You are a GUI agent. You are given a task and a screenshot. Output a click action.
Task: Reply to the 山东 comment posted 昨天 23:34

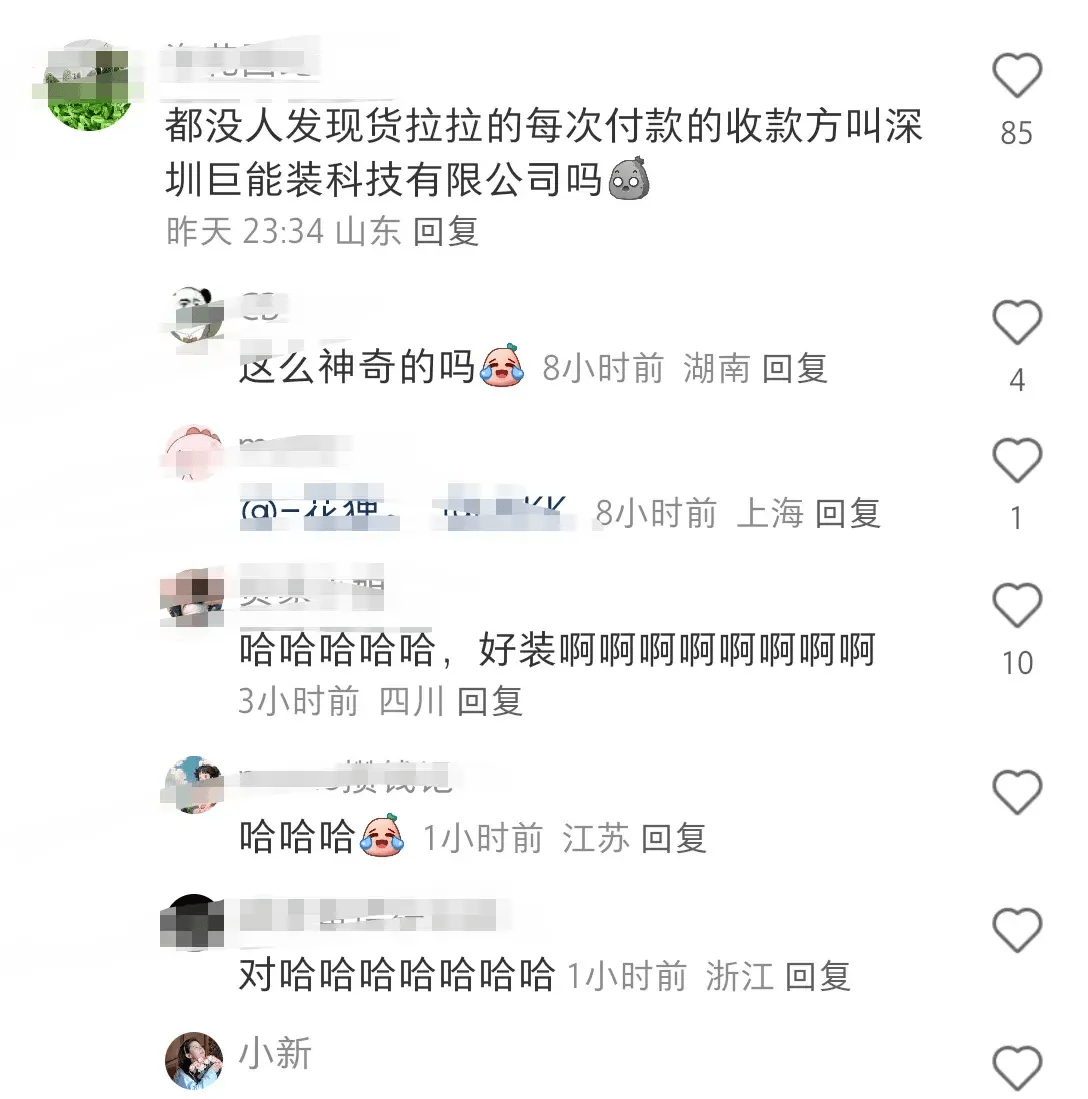pyautogui.click(x=446, y=231)
